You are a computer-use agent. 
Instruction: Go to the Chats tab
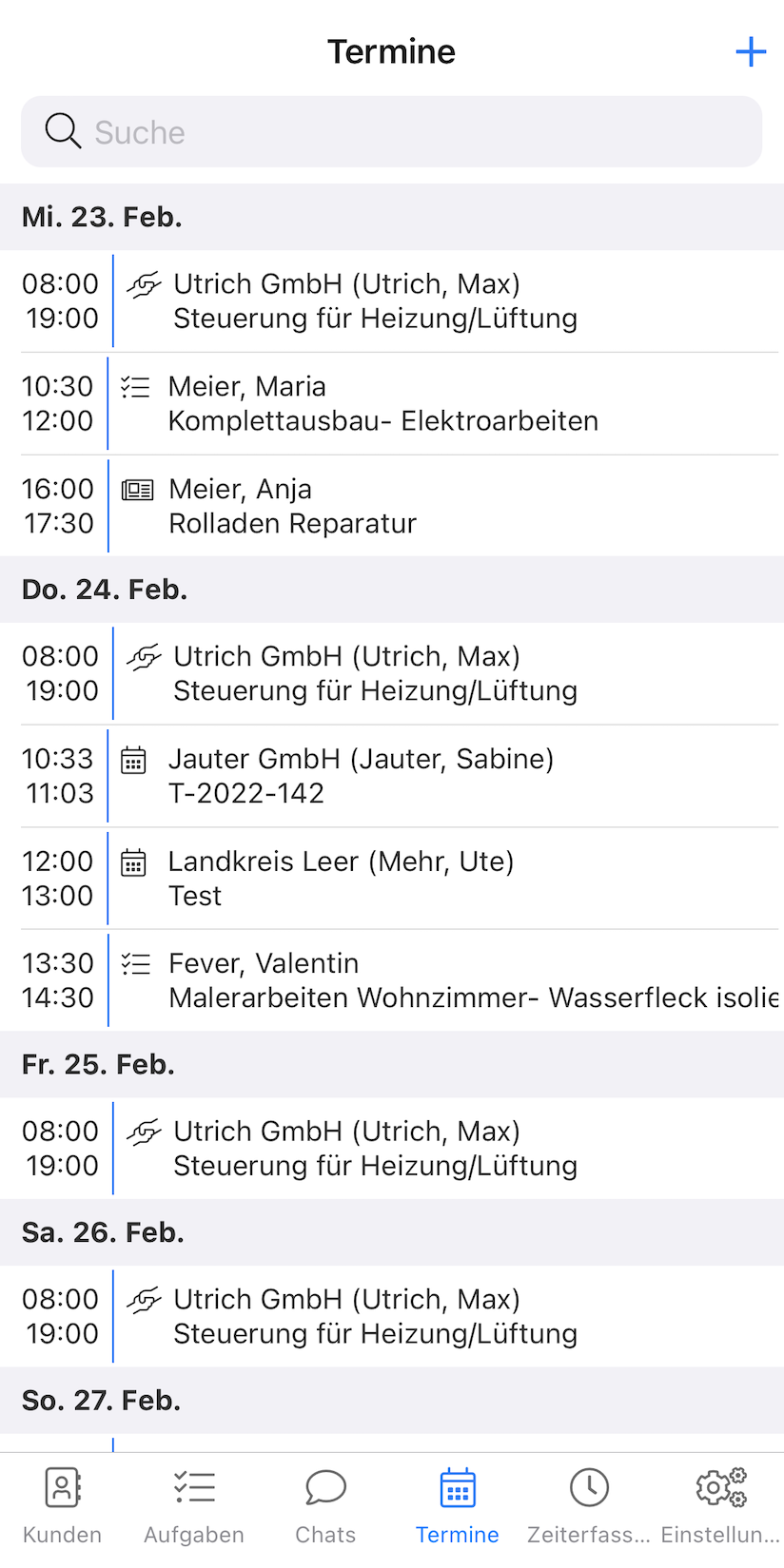[325, 1507]
